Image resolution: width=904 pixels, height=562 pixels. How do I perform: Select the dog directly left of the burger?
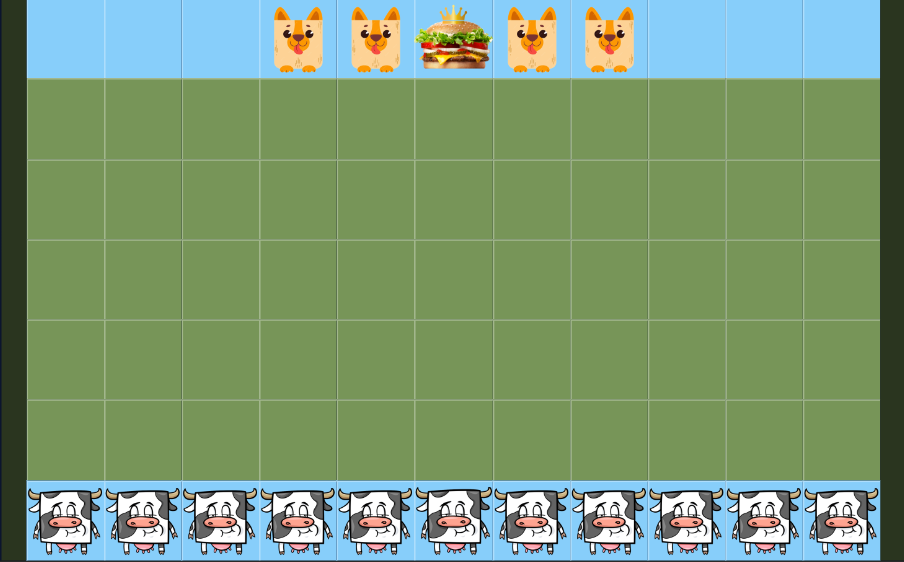click(x=376, y=40)
